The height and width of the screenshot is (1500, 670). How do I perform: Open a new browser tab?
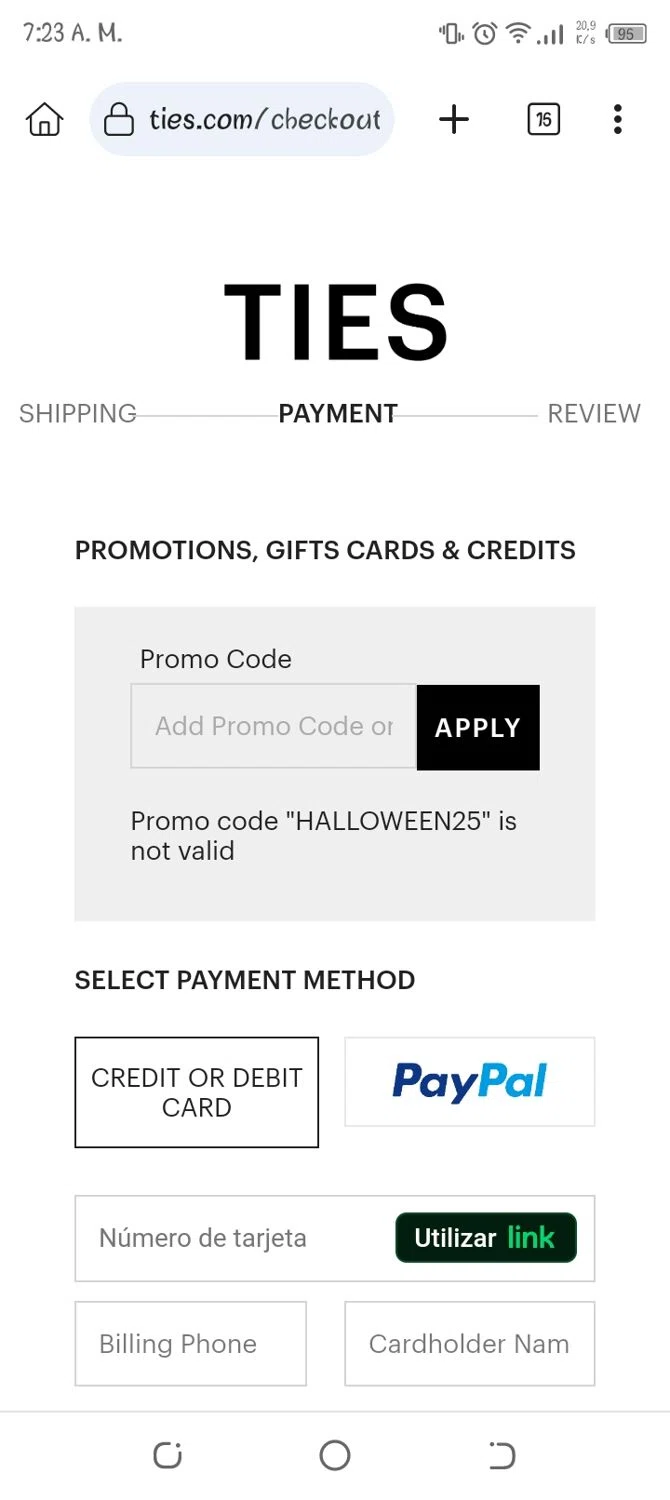click(x=454, y=120)
